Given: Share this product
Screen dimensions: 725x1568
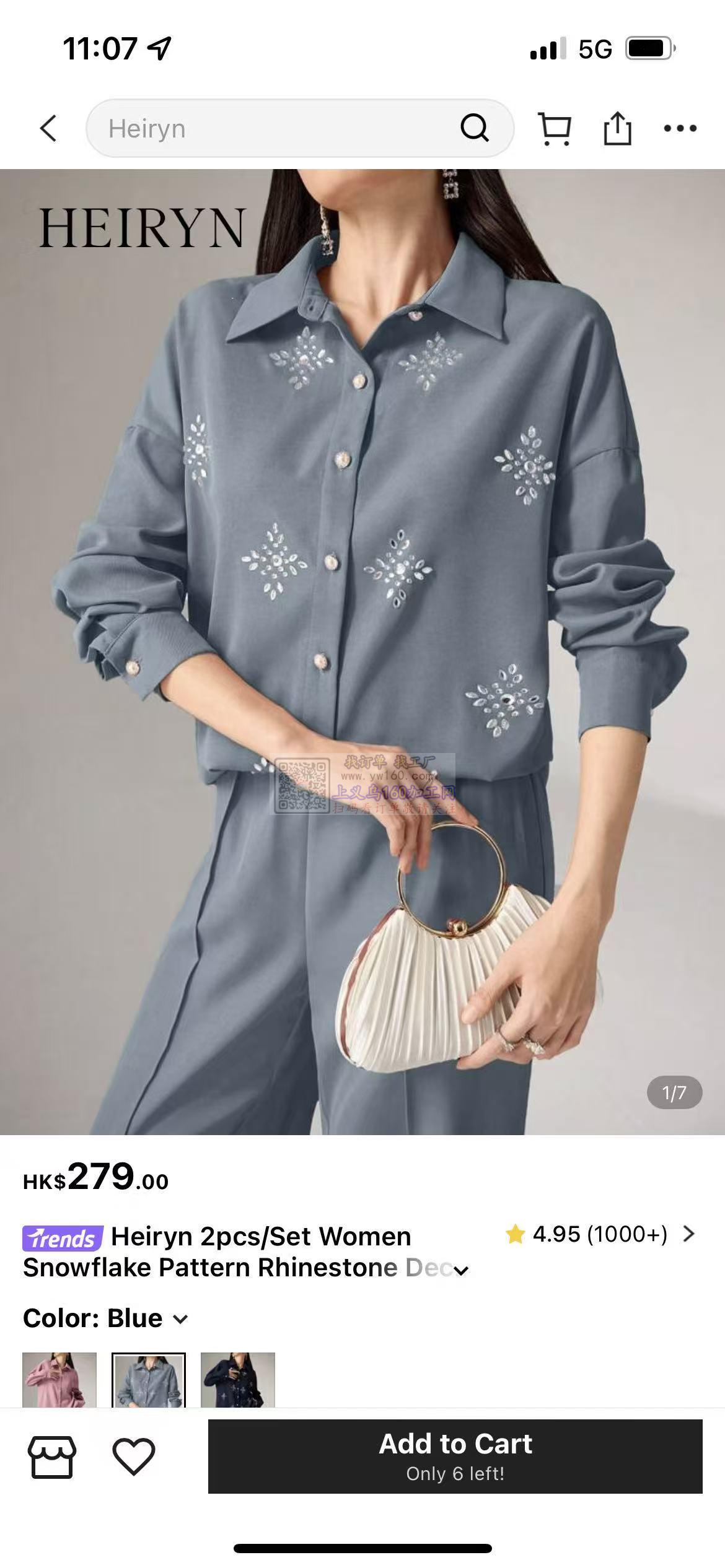Looking at the screenshot, I should (617, 128).
